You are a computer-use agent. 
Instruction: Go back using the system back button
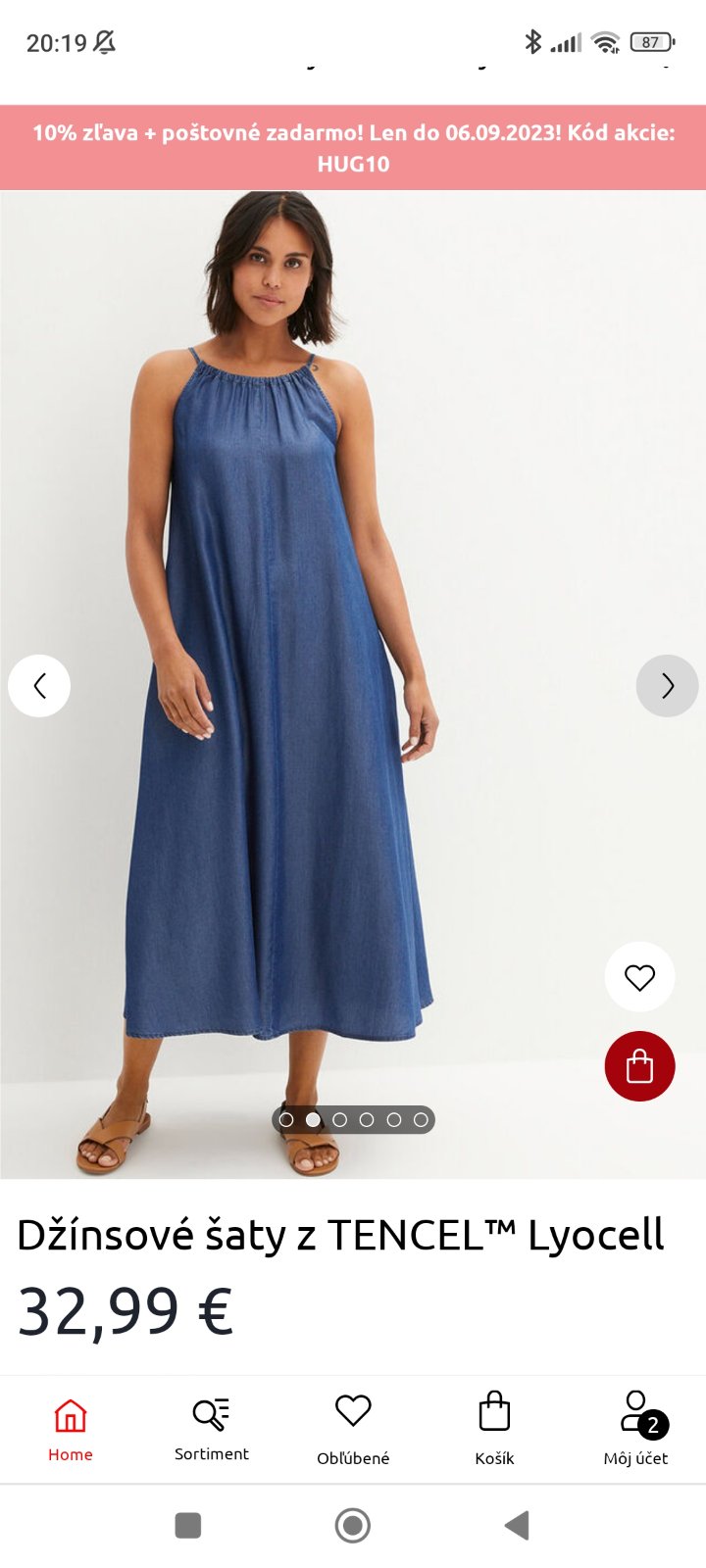517,1525
